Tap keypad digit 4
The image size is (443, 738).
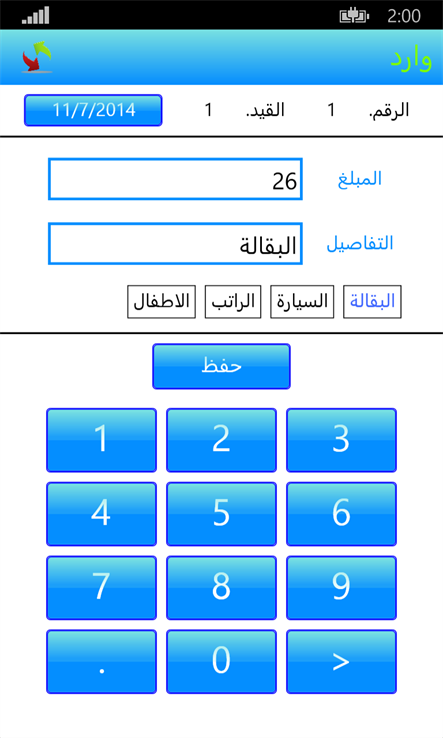pos(101,514)
